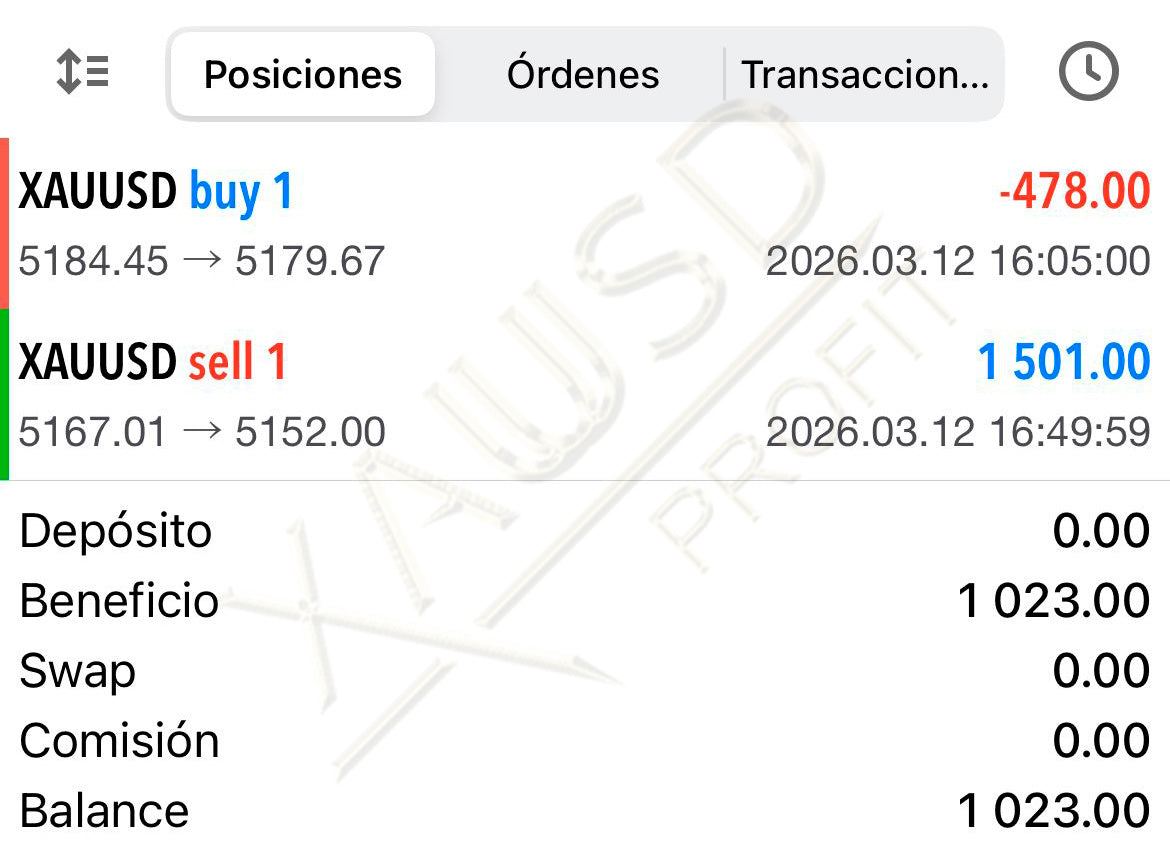Open the clock period filter
This screenshot has width=1170, height=858.
point(1088,72)
